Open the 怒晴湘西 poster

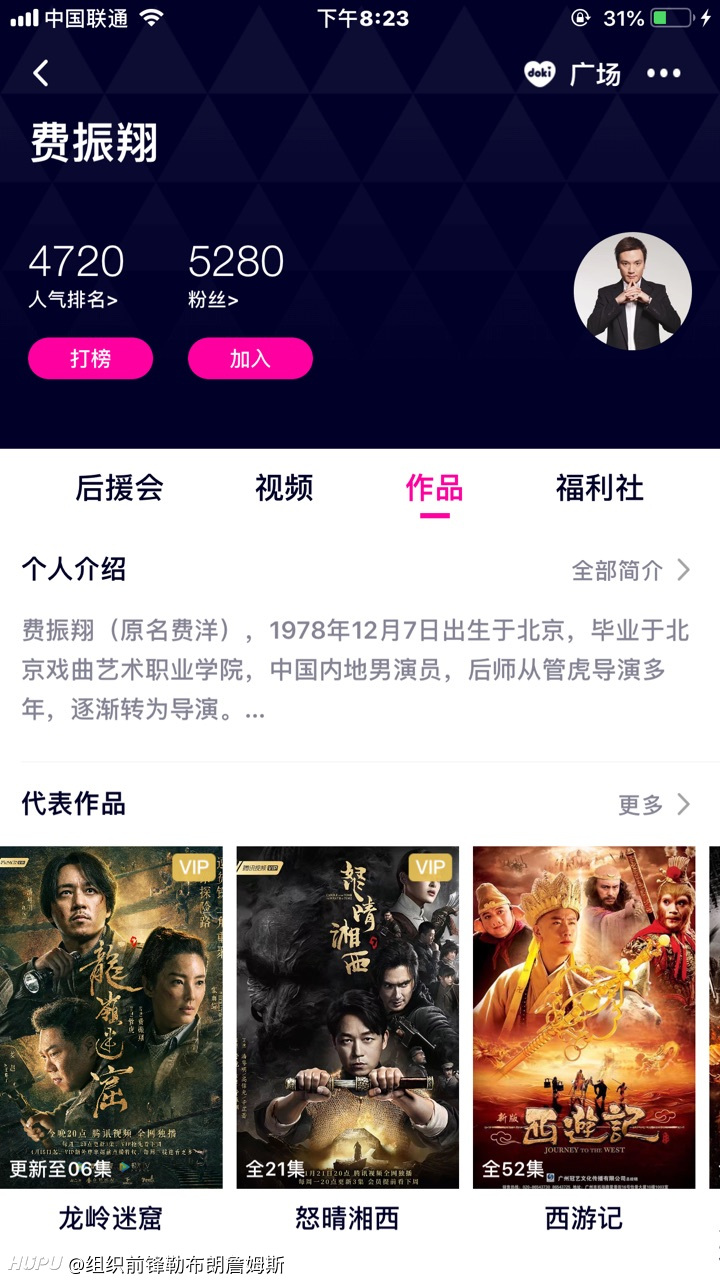tap(347, 1017)
